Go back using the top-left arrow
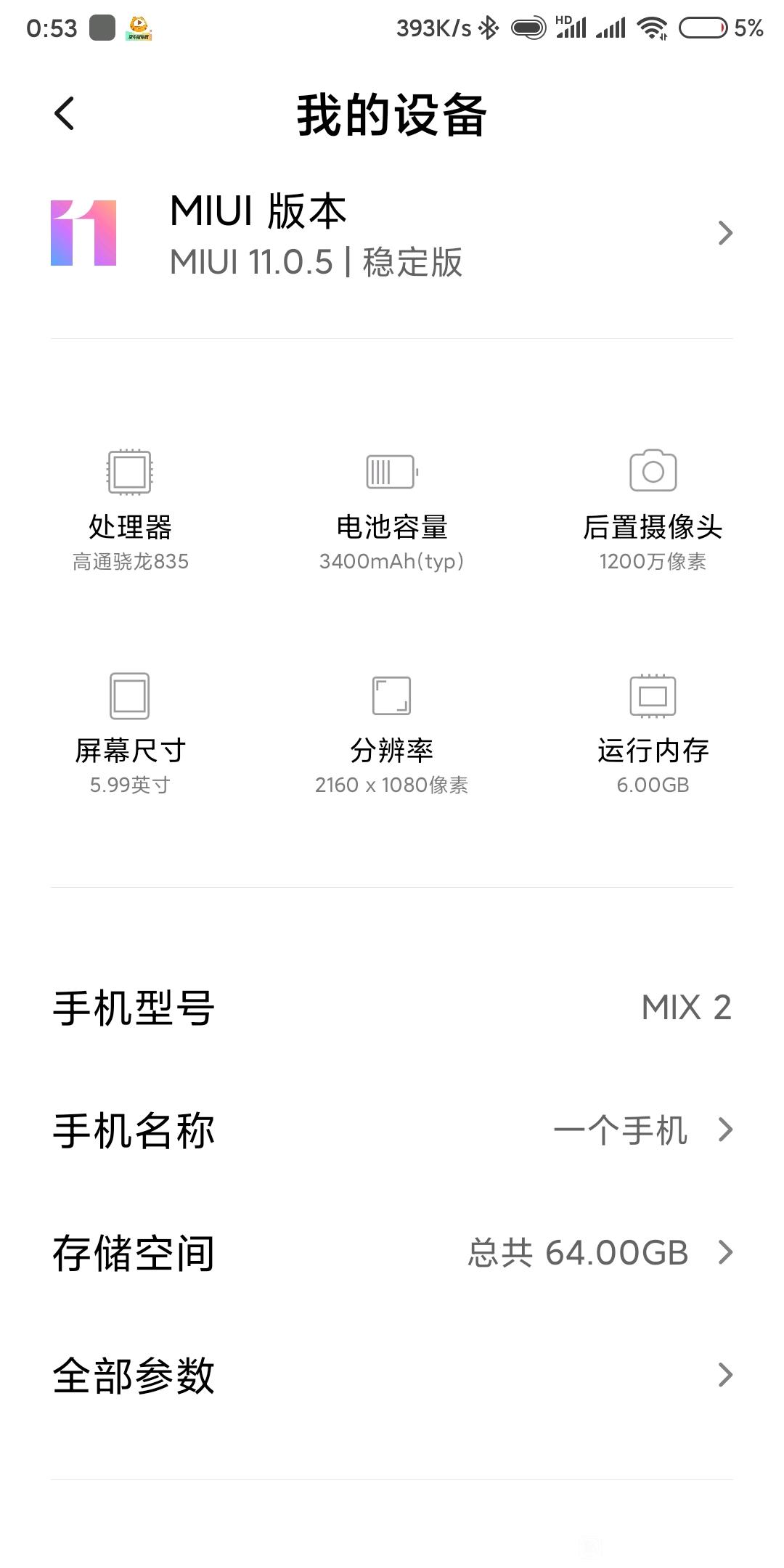This screenshot has height=1568, width=784. tap(65, 114)
